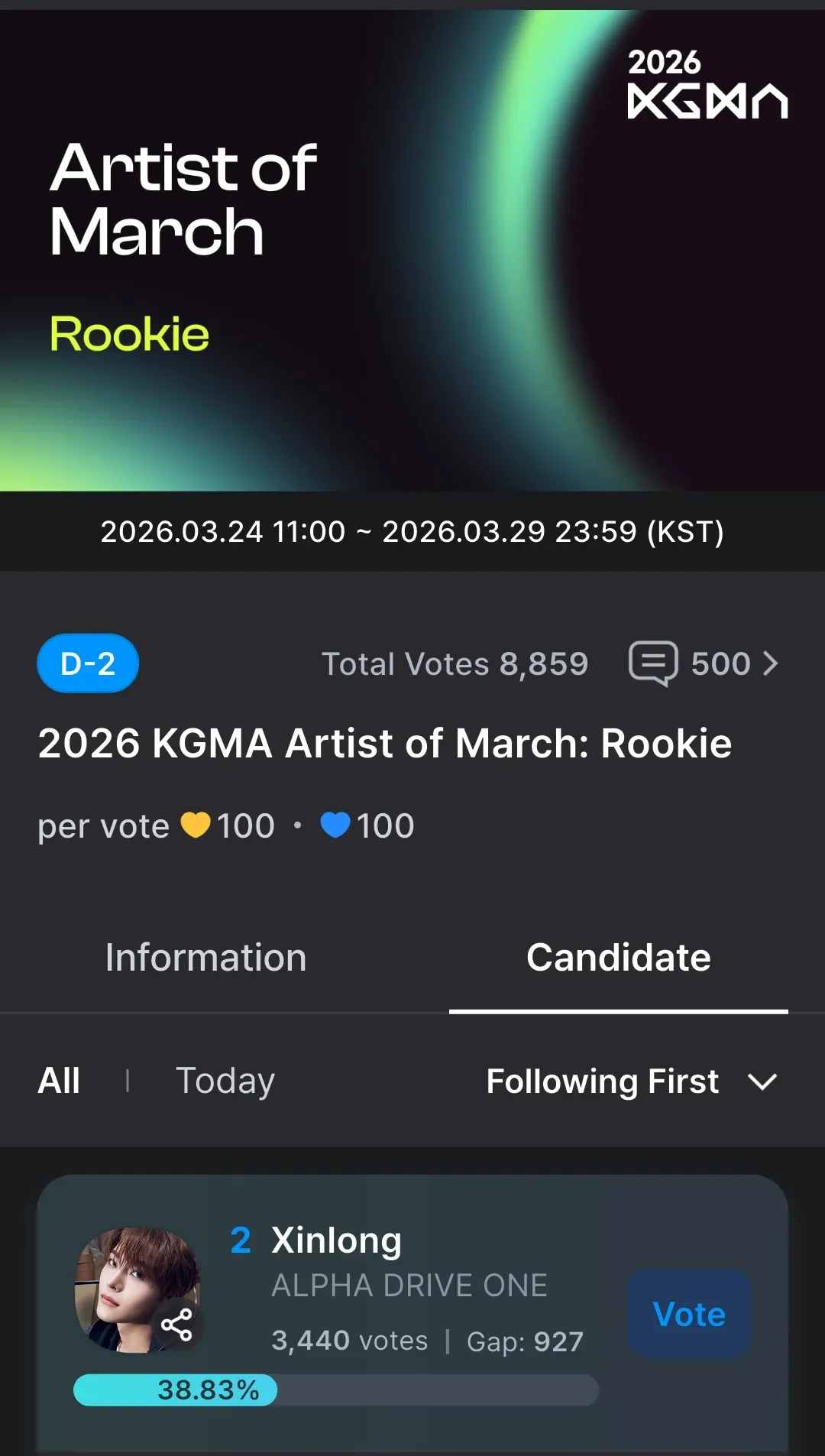Switch to the Information tab

[x=205, y=958]
